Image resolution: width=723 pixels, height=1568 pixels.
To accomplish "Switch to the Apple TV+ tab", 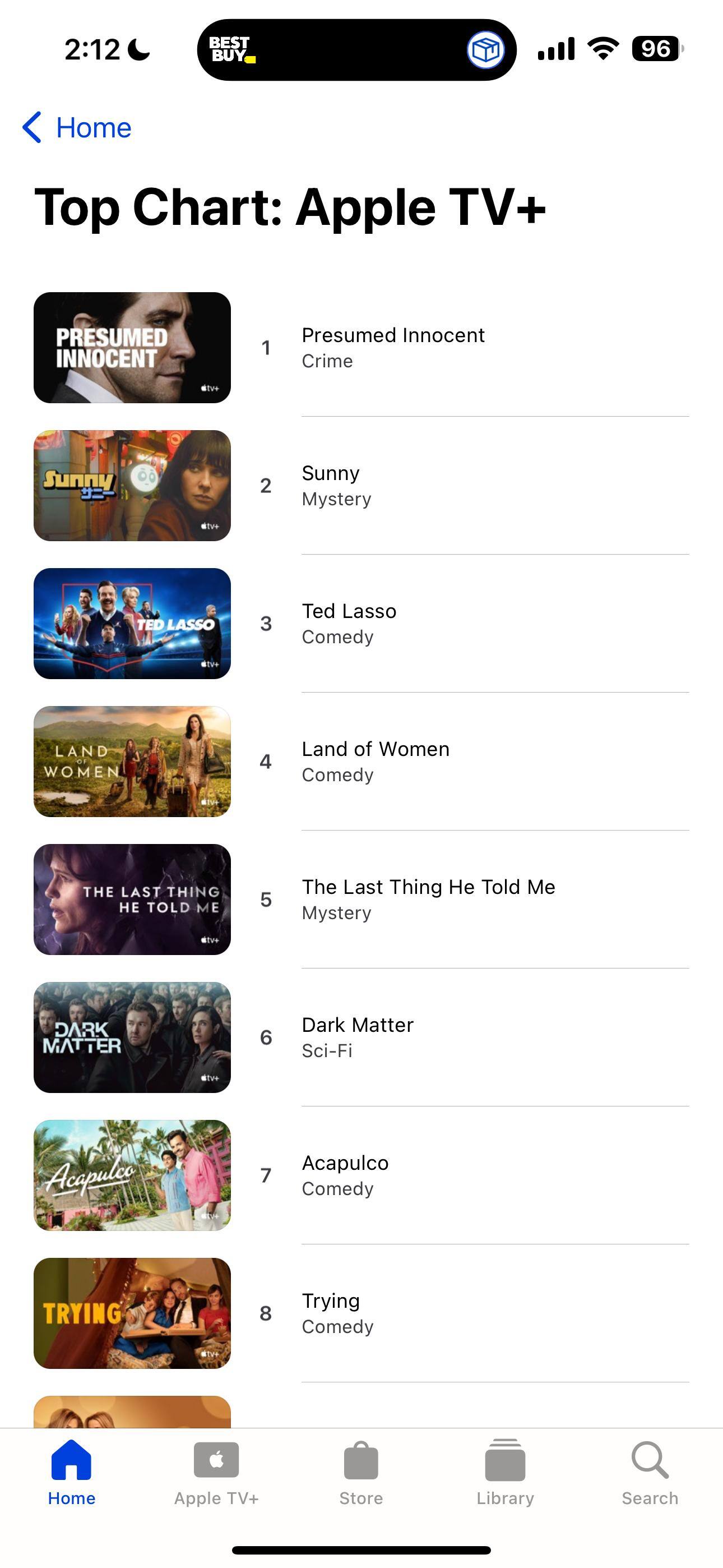I will coord(216,1472).
